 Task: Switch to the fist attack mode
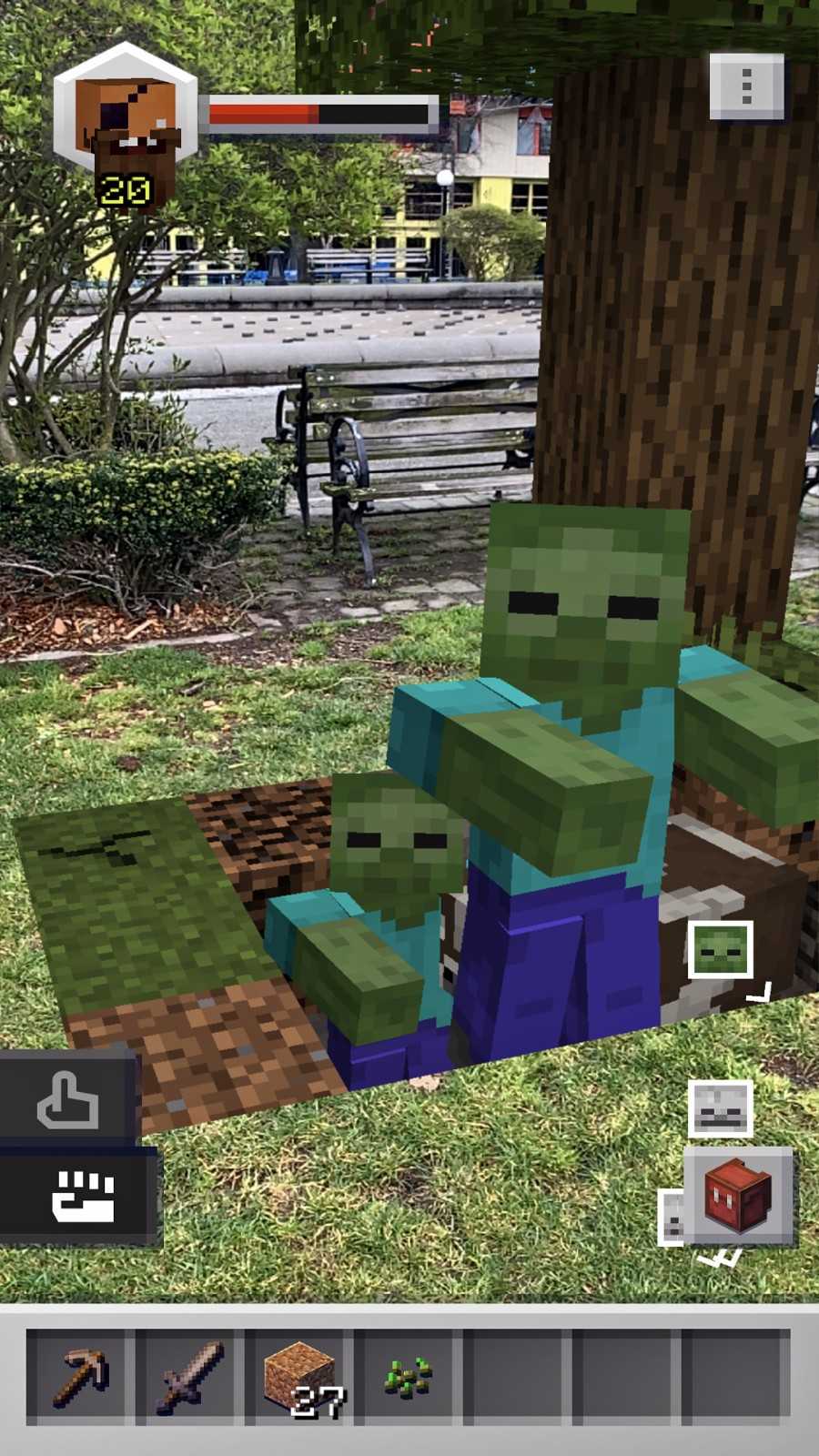[x=82, y=1195]
